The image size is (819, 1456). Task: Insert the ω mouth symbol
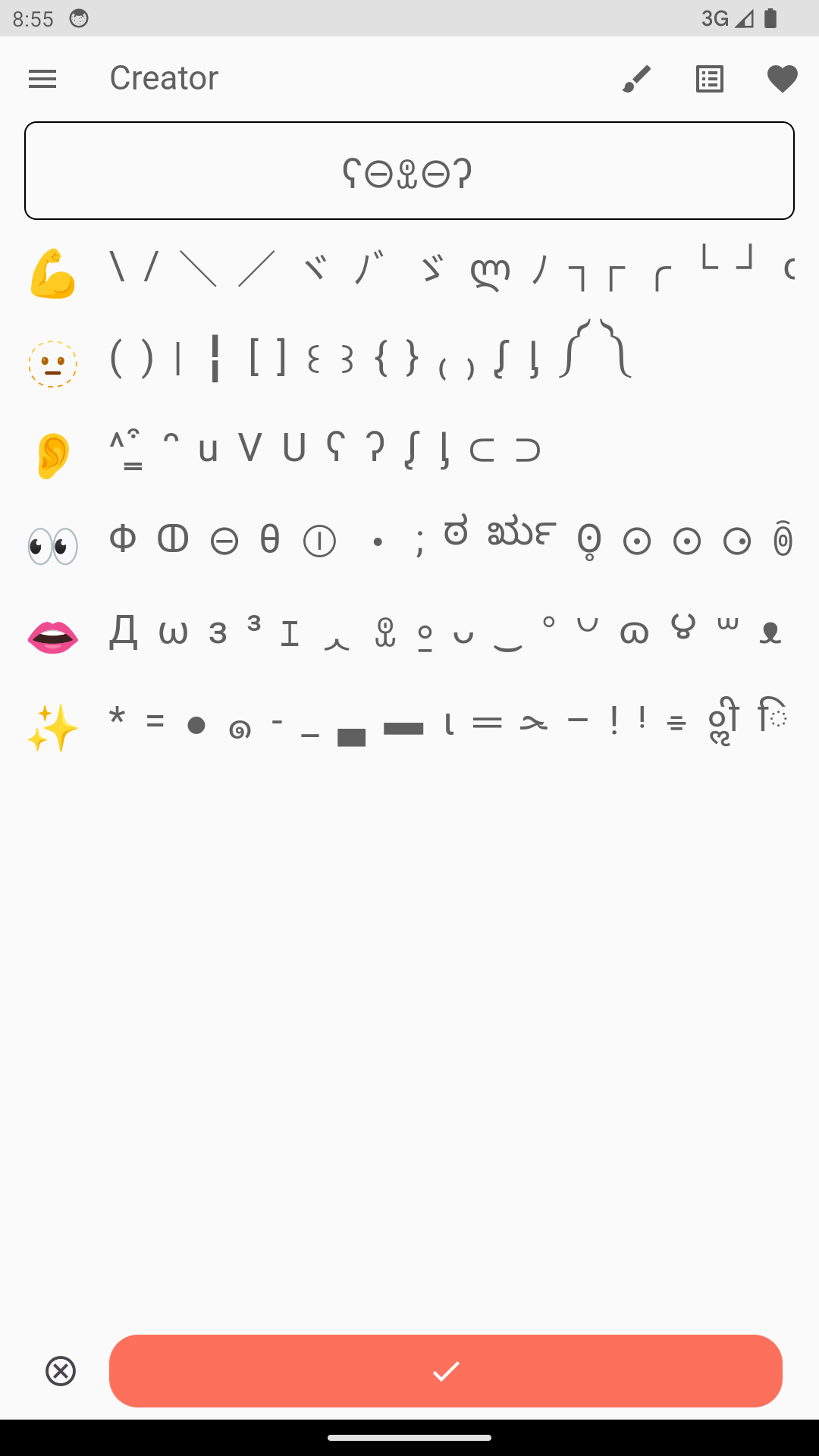(174, 632)
